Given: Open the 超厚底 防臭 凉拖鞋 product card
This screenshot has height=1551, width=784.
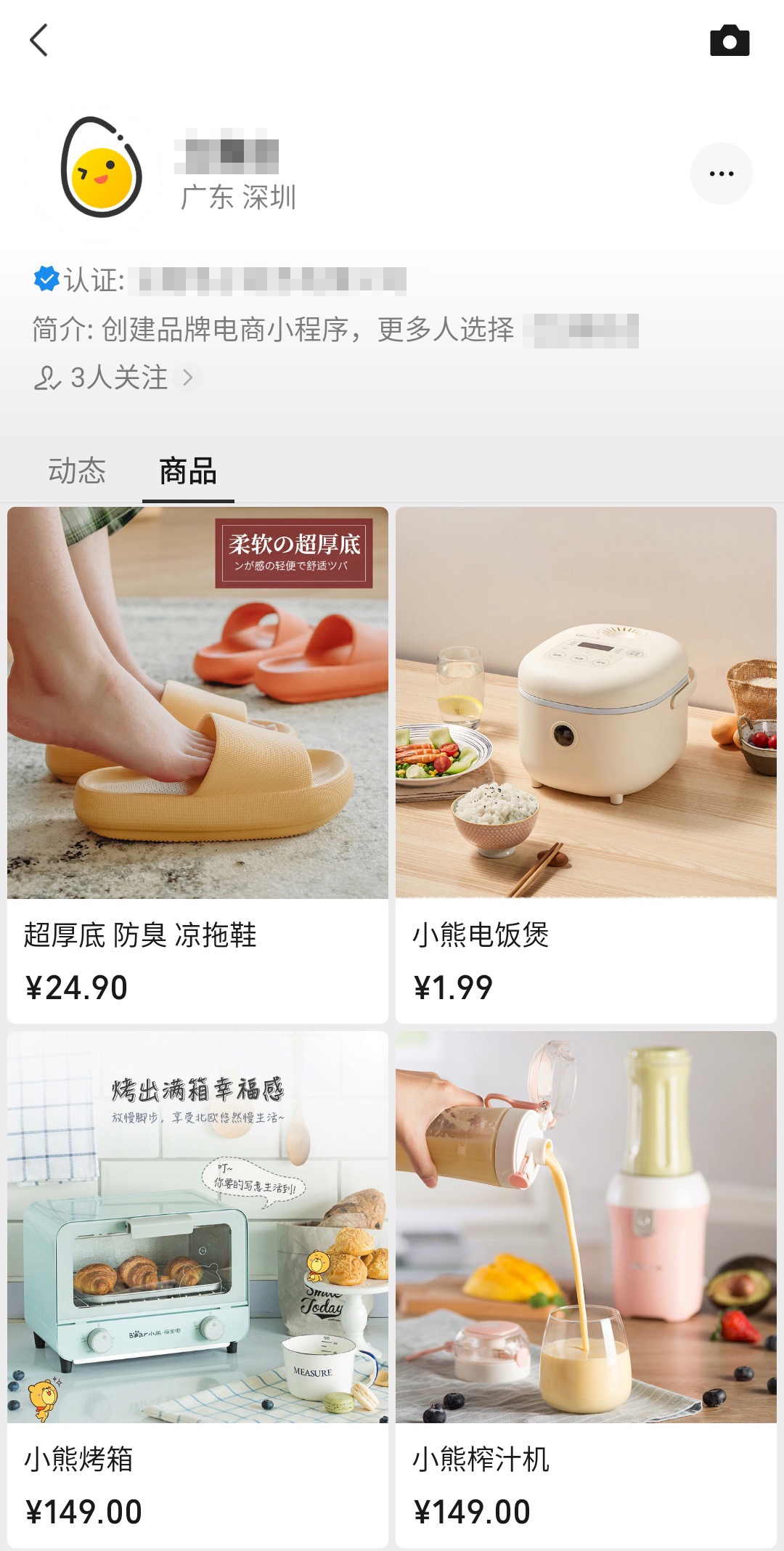Looking at the screenshot, I should click(x=197, y=765).
